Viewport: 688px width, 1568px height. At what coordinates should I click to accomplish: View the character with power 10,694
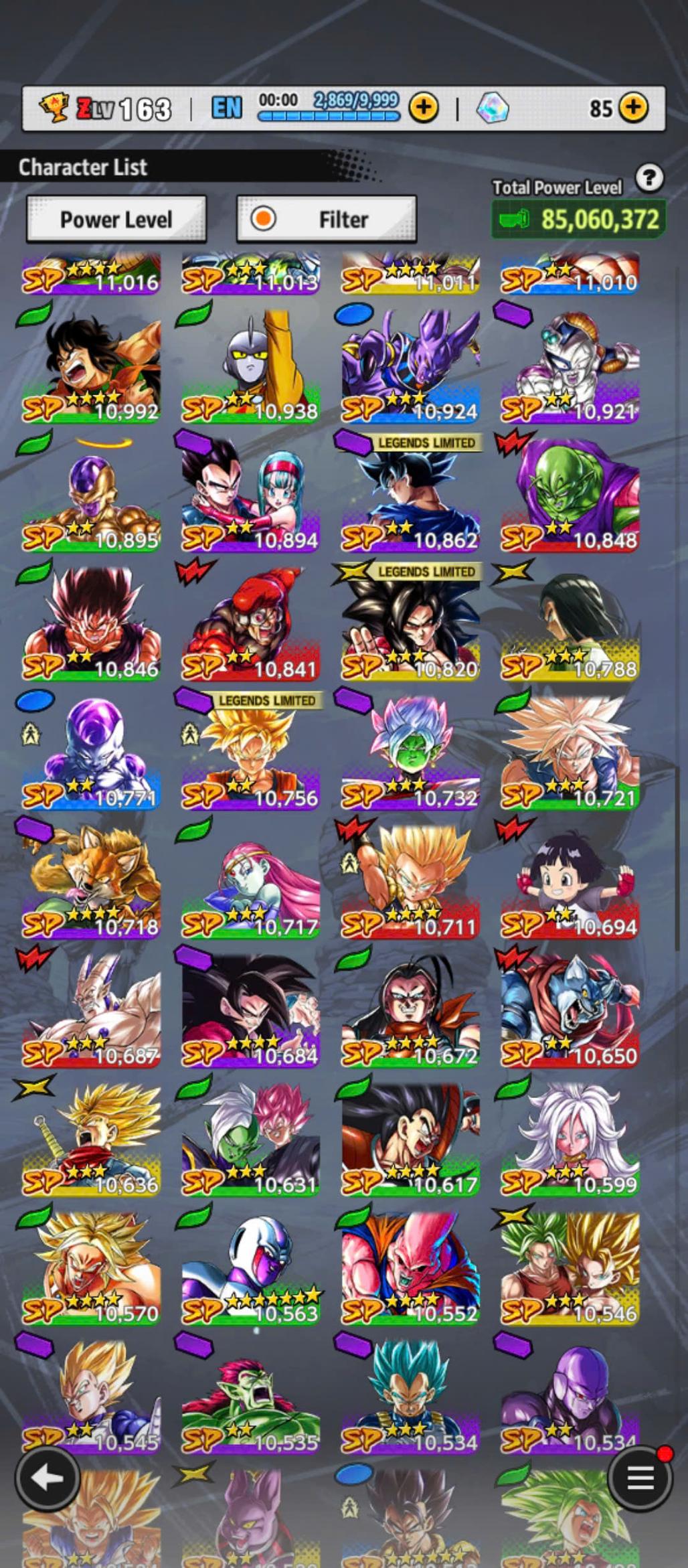point(570,880)
